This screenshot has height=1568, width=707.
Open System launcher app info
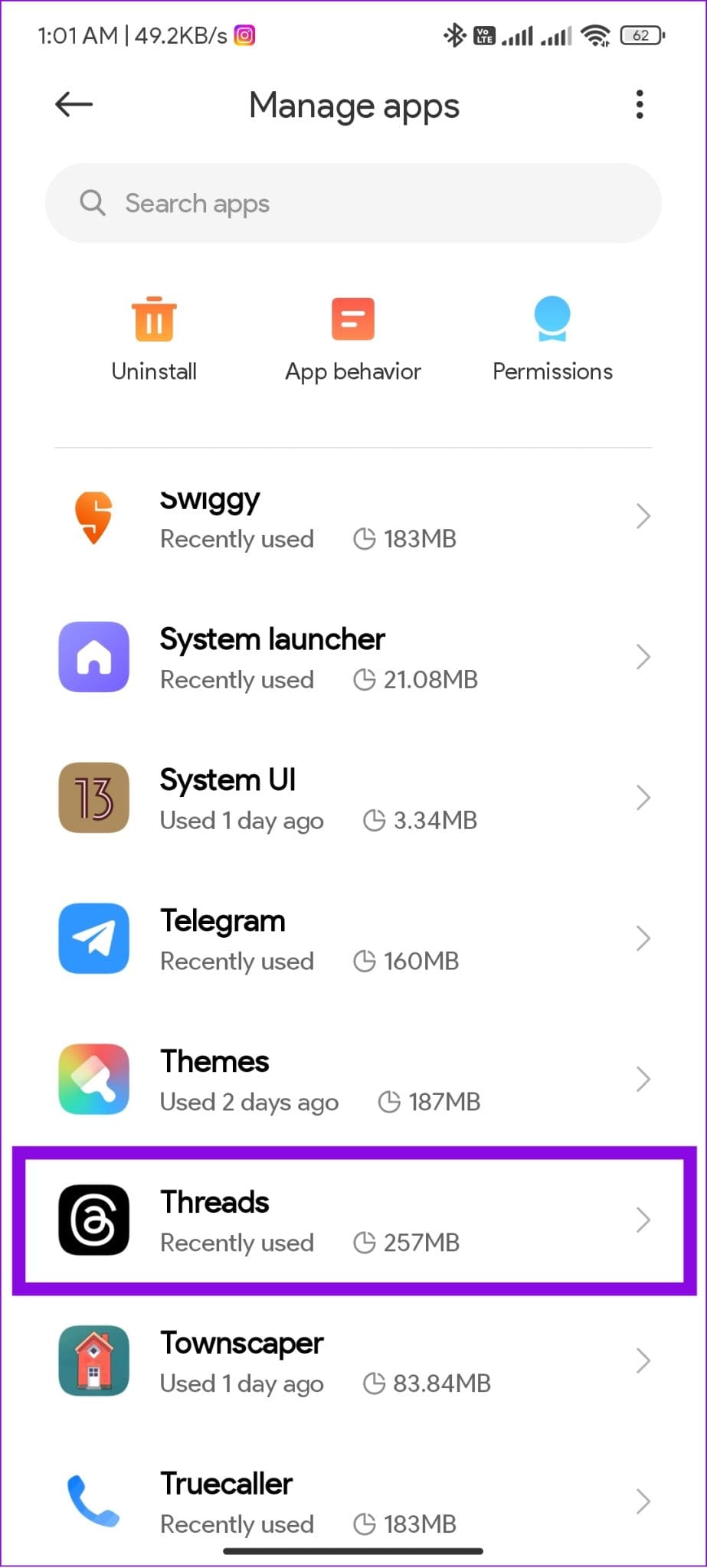[x=353, y=658]
